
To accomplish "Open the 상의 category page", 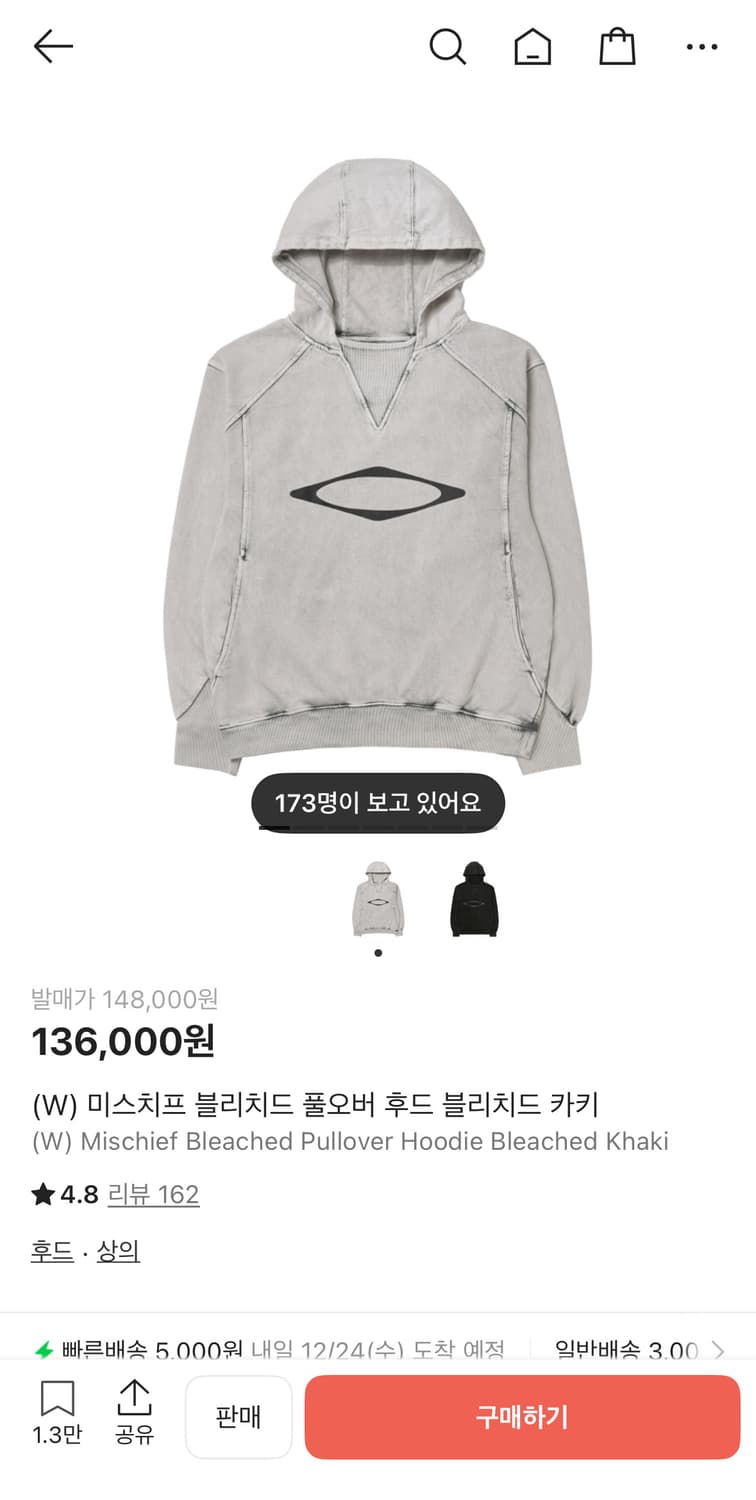I will click(117, 1251).
